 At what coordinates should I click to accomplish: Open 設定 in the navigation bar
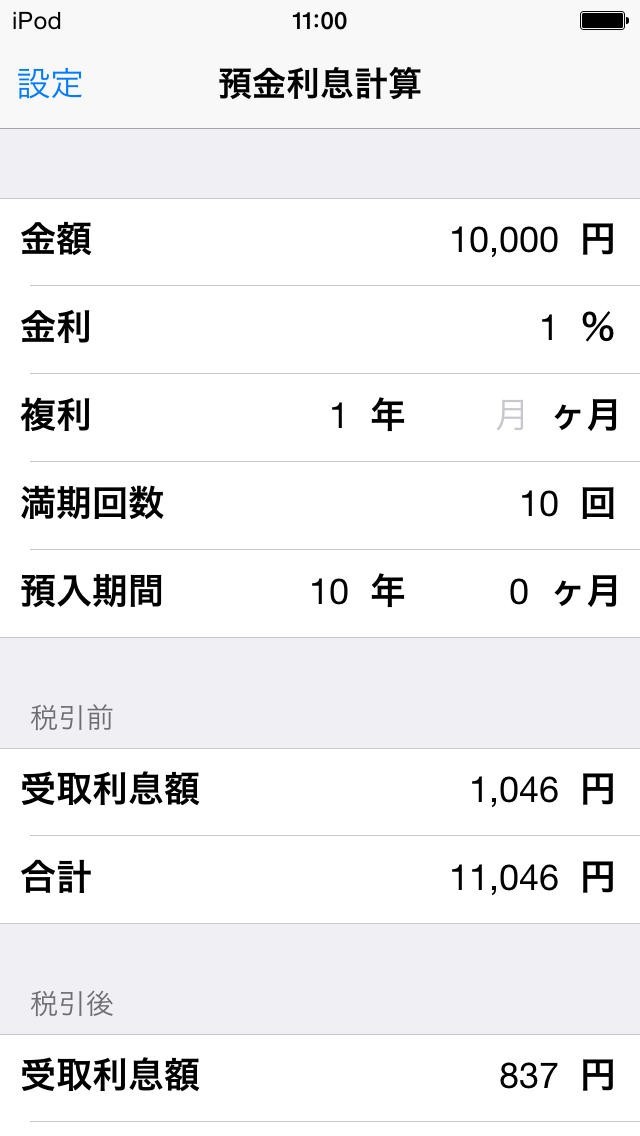[50, 83]
